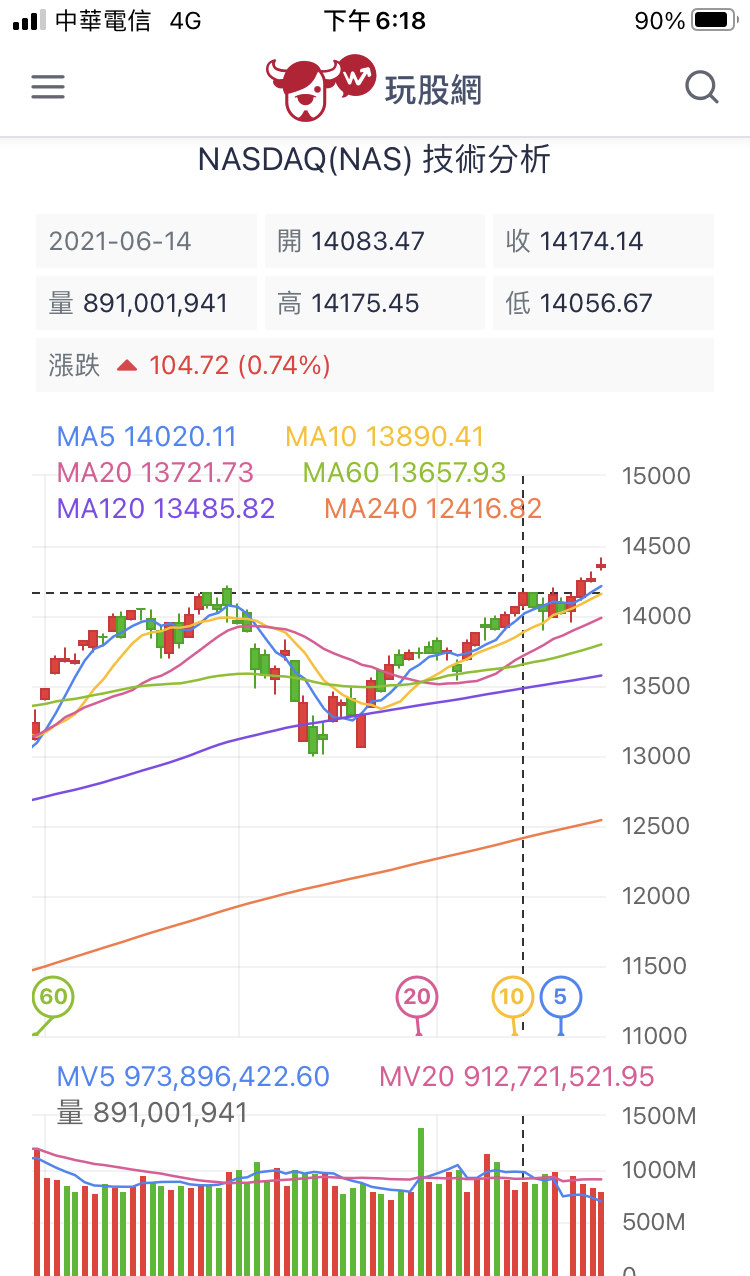Select the 20-day moving average marker
Screen dimensions: 750x1276
coord(417,997)
